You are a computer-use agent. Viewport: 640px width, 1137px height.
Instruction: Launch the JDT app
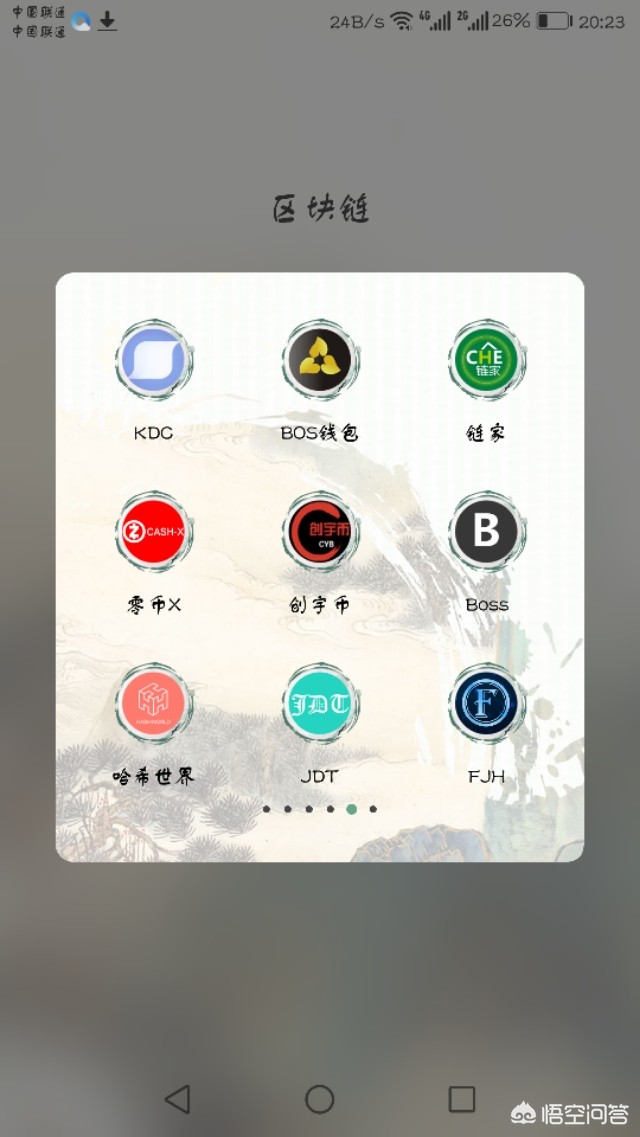(x=320, y=704)
